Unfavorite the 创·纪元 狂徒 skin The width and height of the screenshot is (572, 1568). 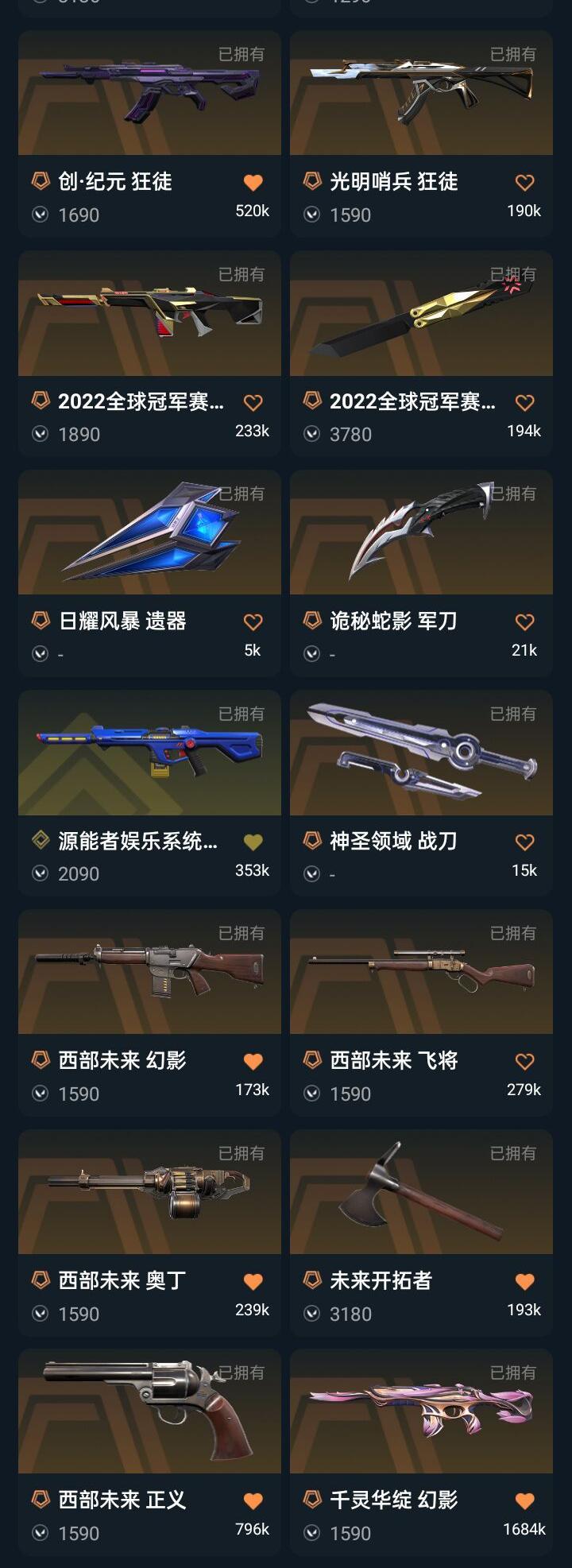(253, 181)
